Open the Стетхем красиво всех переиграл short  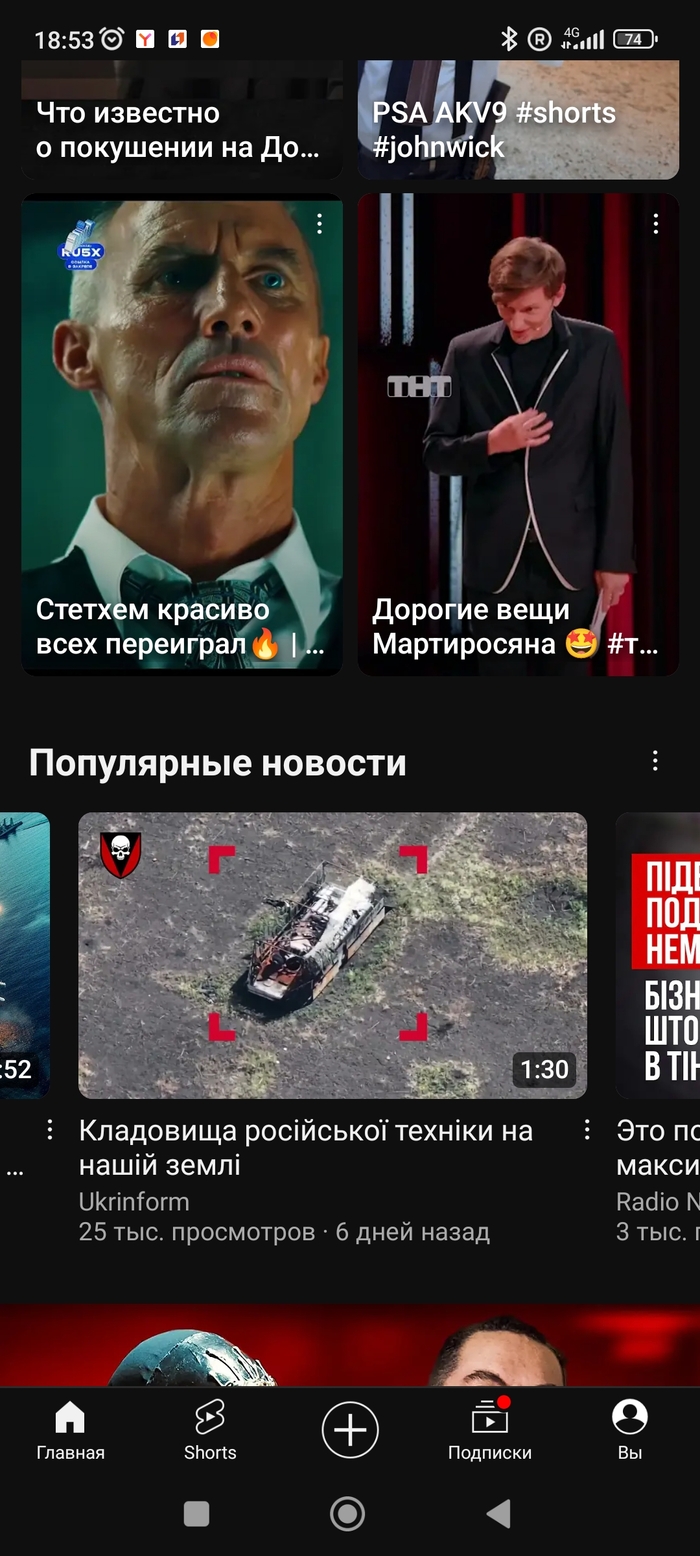click(x=182, y=435)
